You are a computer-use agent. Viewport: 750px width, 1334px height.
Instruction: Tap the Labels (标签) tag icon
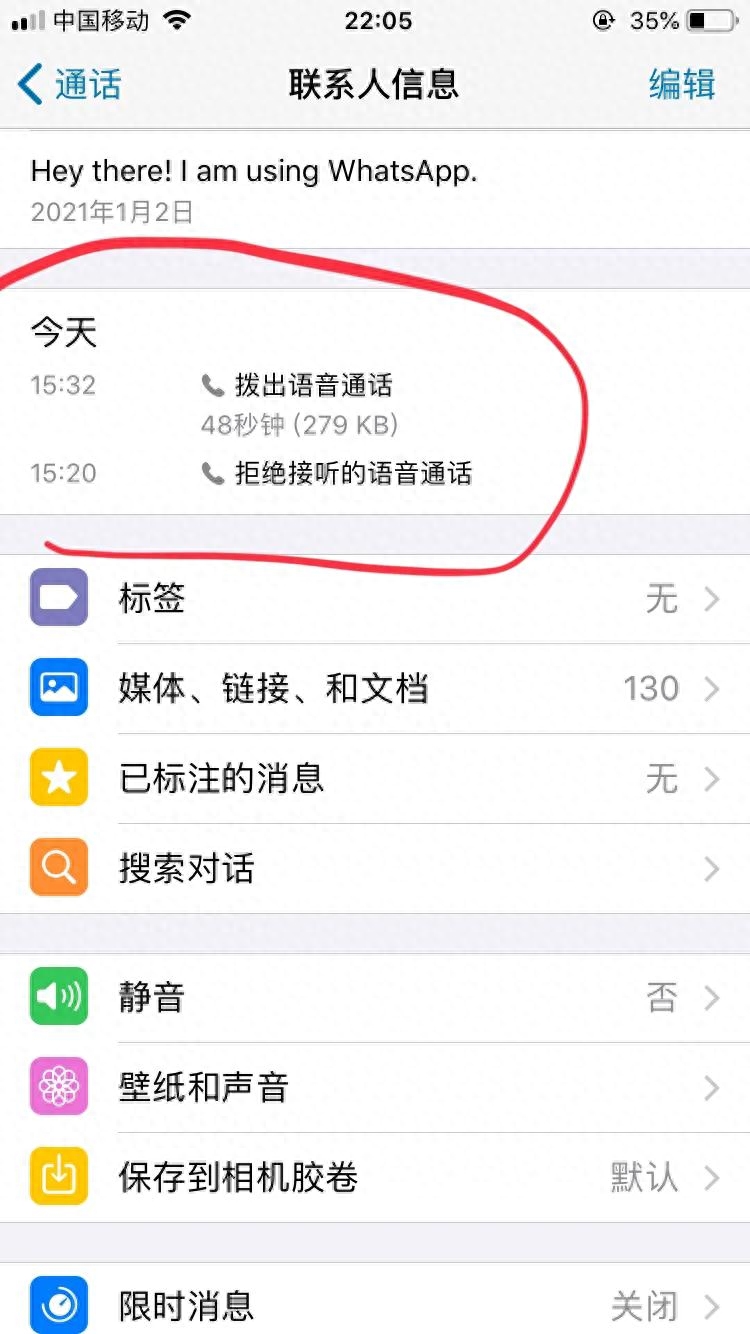point(57,597)
